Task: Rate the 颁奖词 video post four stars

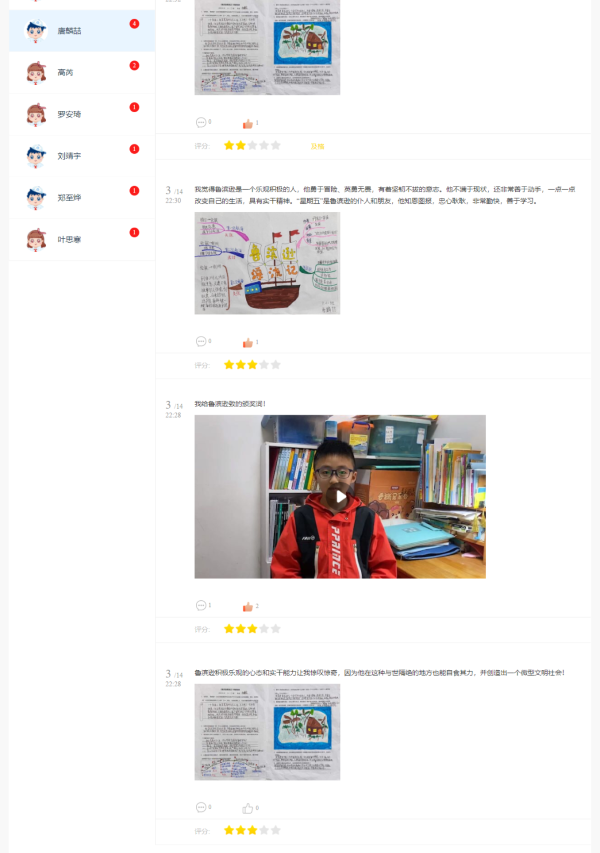Action: tap(264, 629)
